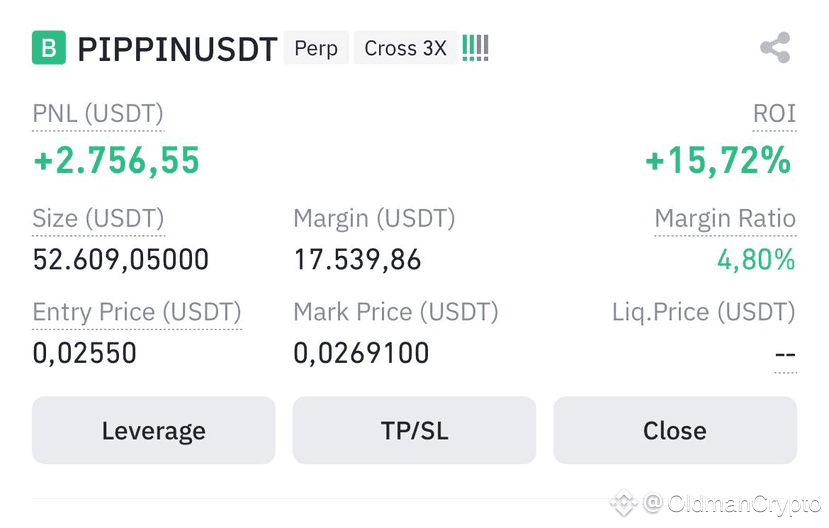Open the Leverage adjustment button

(153, 431)
